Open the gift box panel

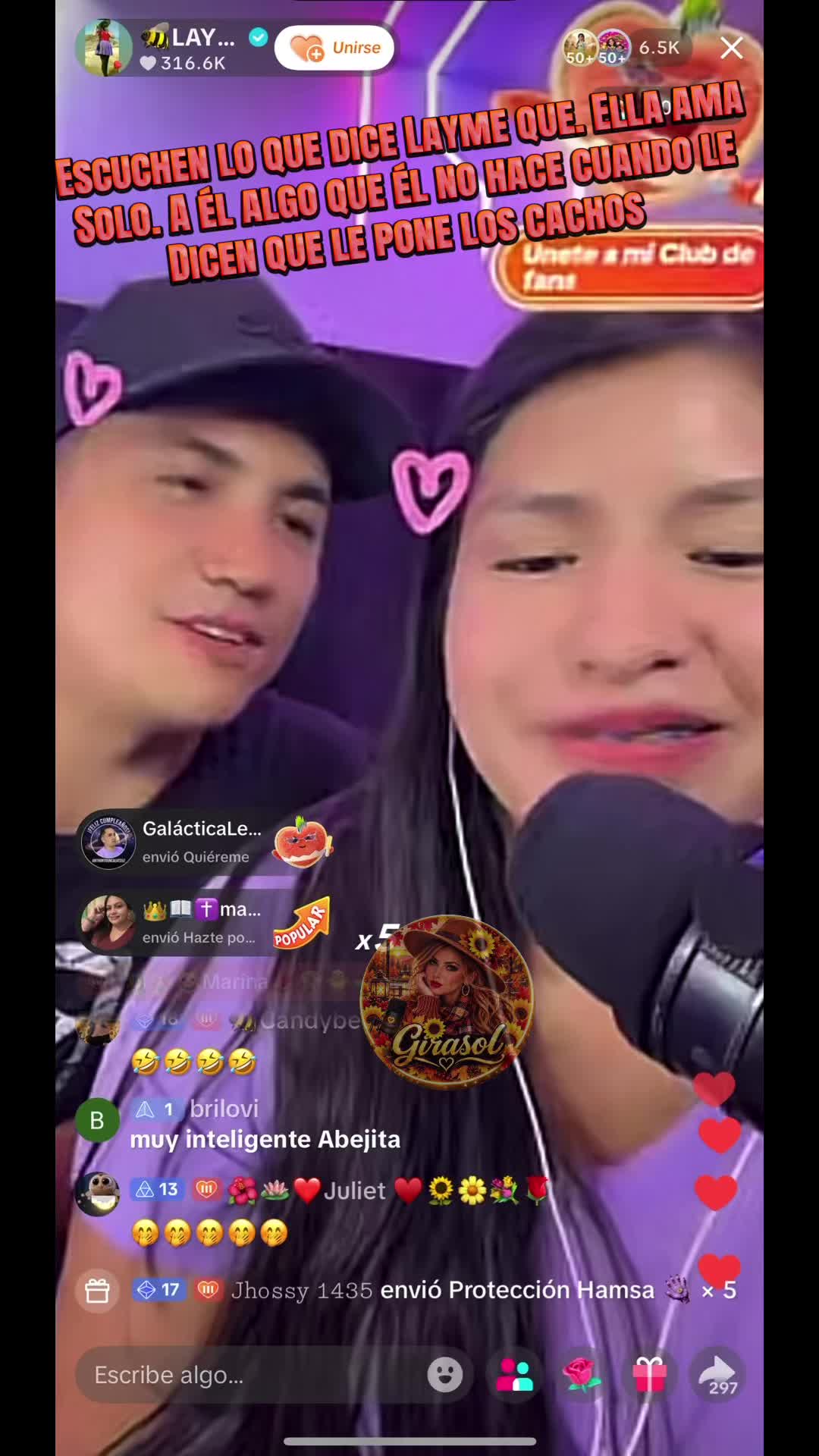(x=649, y=1375)
